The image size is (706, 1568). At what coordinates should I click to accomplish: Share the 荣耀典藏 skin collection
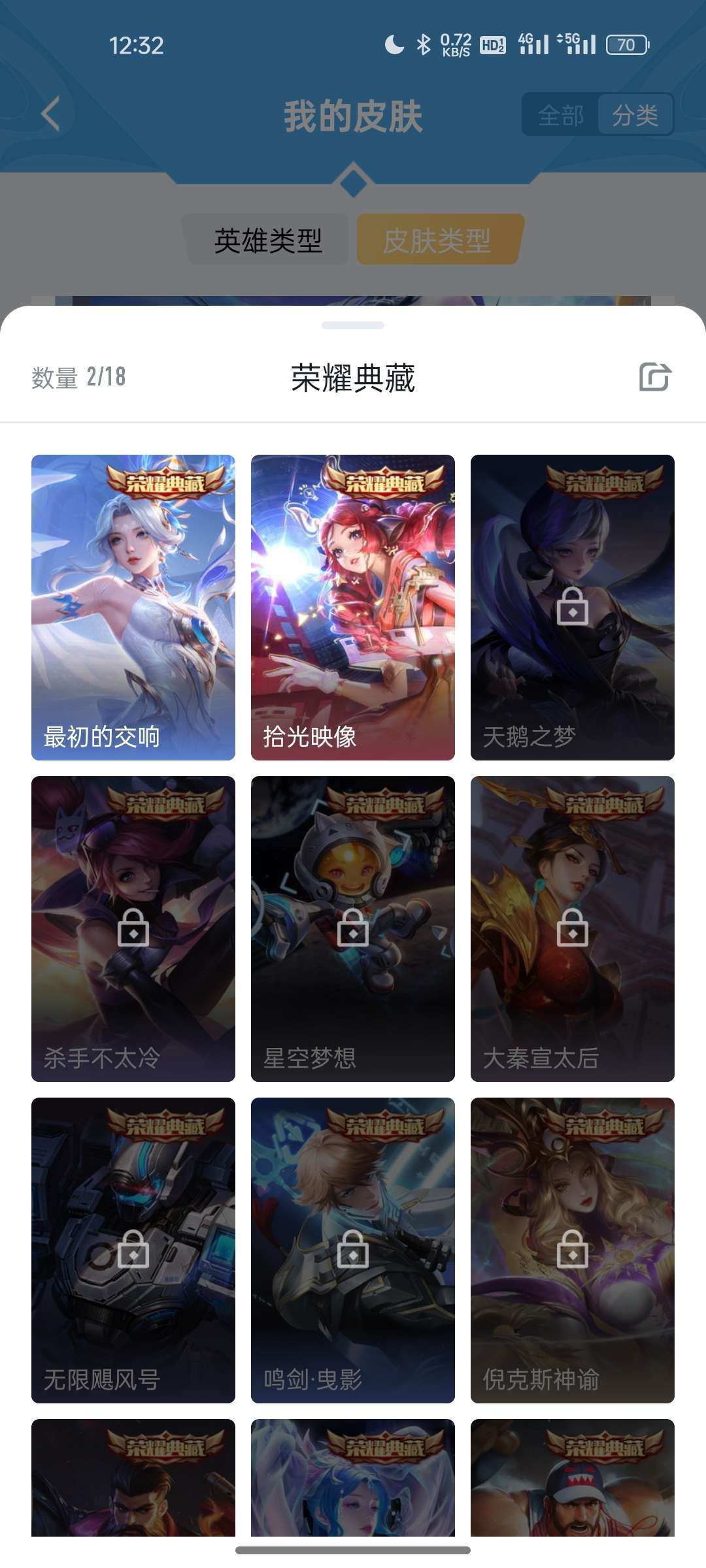655,377
